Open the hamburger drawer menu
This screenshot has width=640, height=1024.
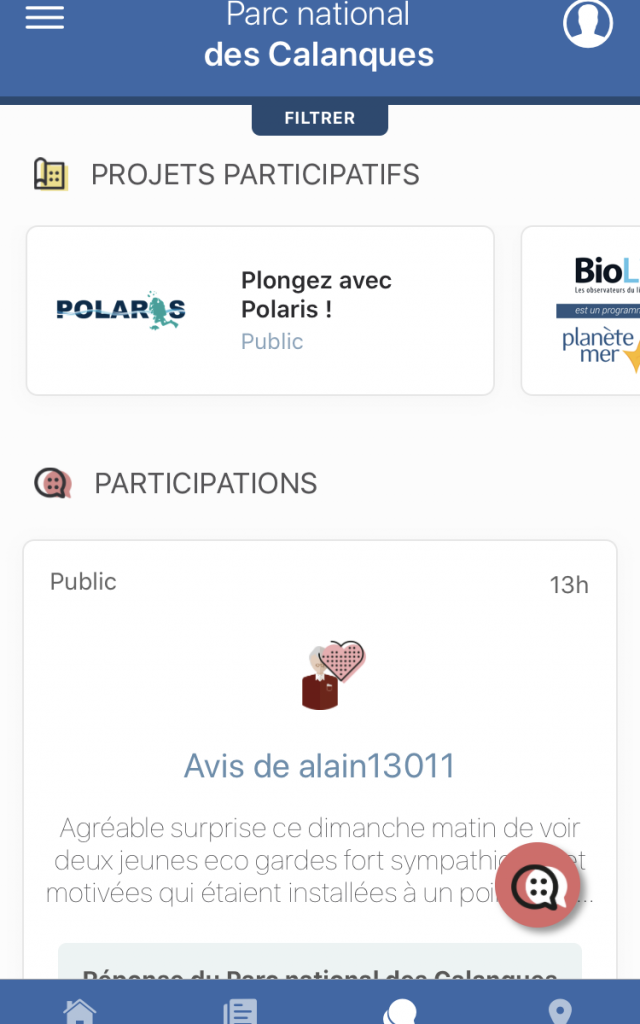[x=45, y=19]
